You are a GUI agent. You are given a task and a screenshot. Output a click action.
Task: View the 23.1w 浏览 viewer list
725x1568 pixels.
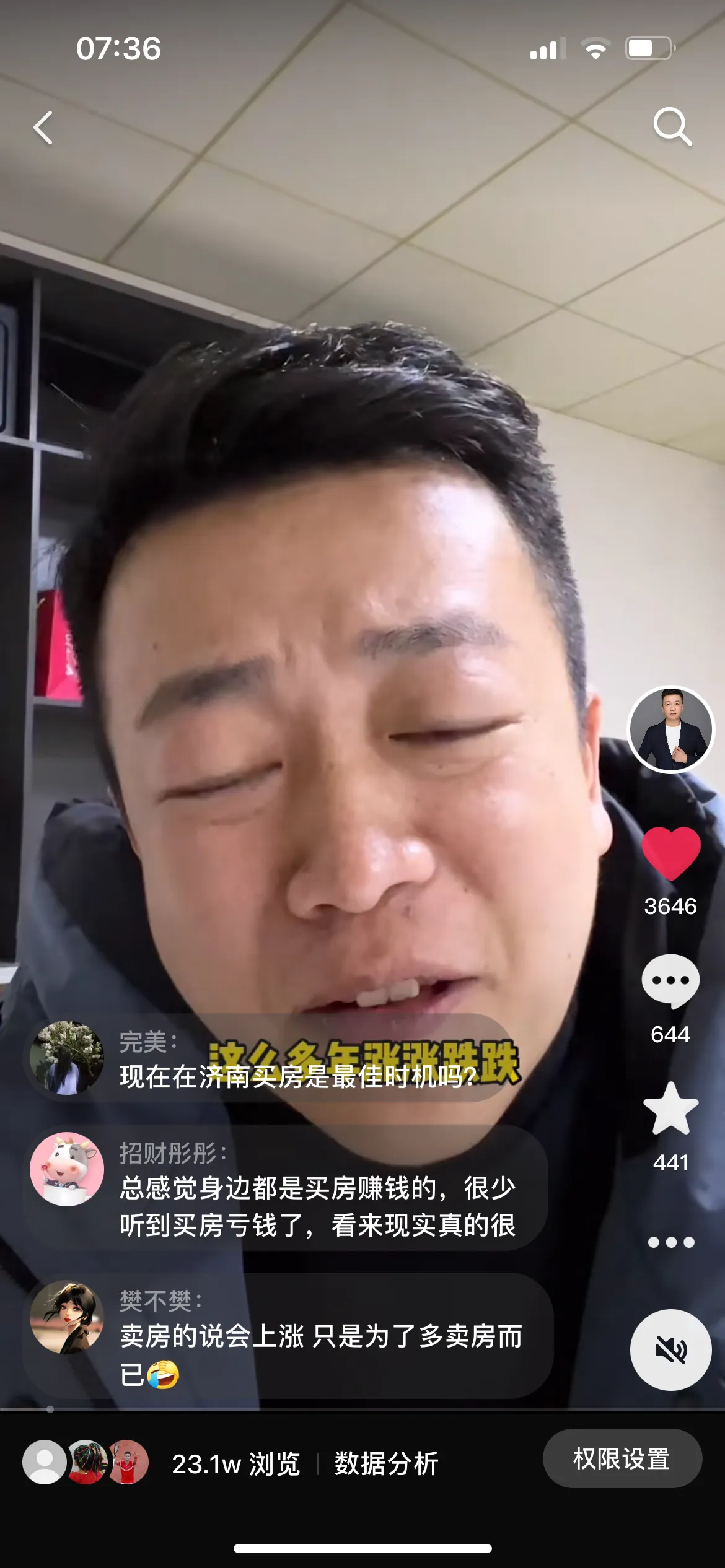point(235,1464)
